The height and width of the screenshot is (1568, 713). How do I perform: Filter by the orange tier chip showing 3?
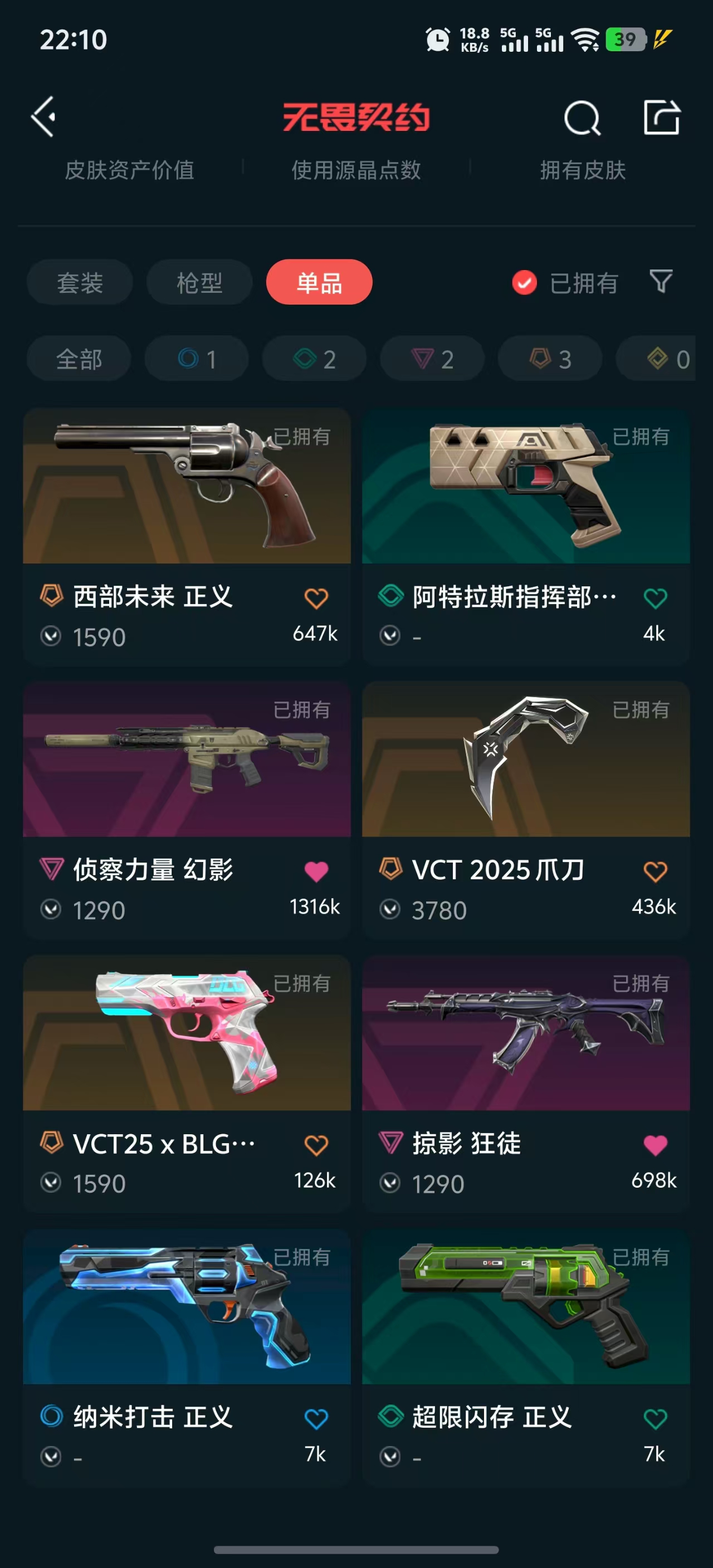(x=550, y=359)
